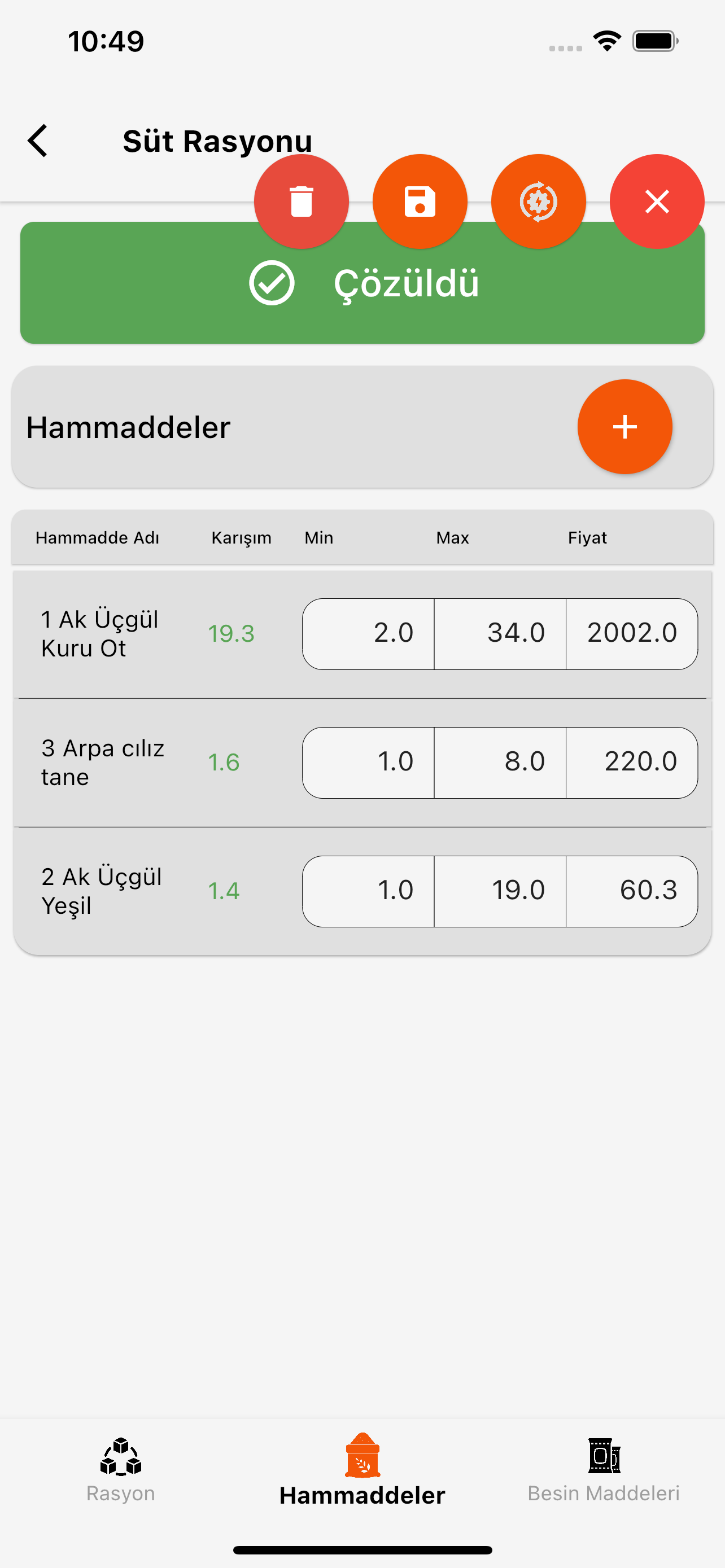This screenshot has height=1568, width=725.
Task: Edit Fiyat field for Ak Üçgül Yeşil
Action: [632, 891]
